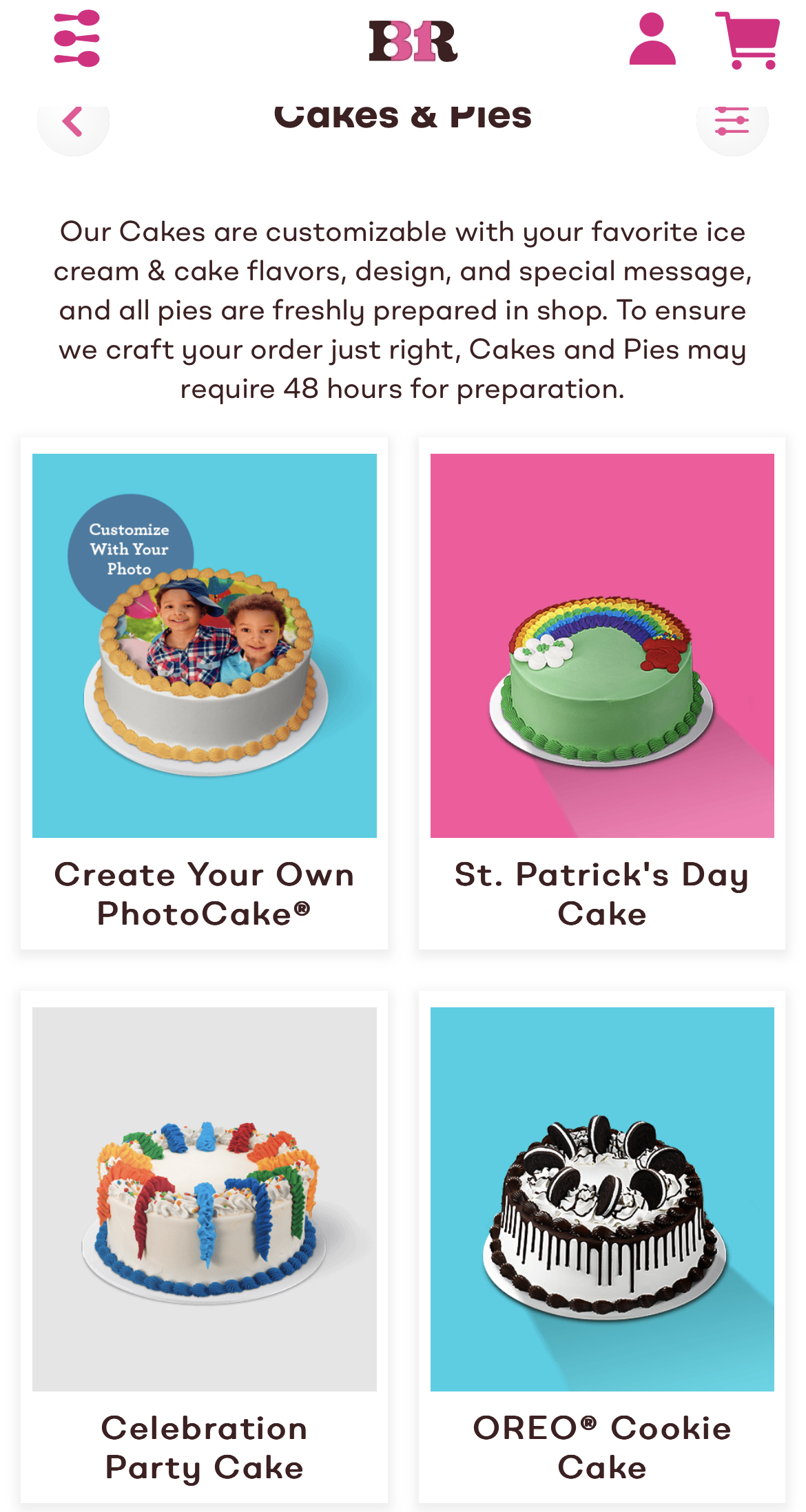
Task: Open the shopping cart
Action: point(747,40)
